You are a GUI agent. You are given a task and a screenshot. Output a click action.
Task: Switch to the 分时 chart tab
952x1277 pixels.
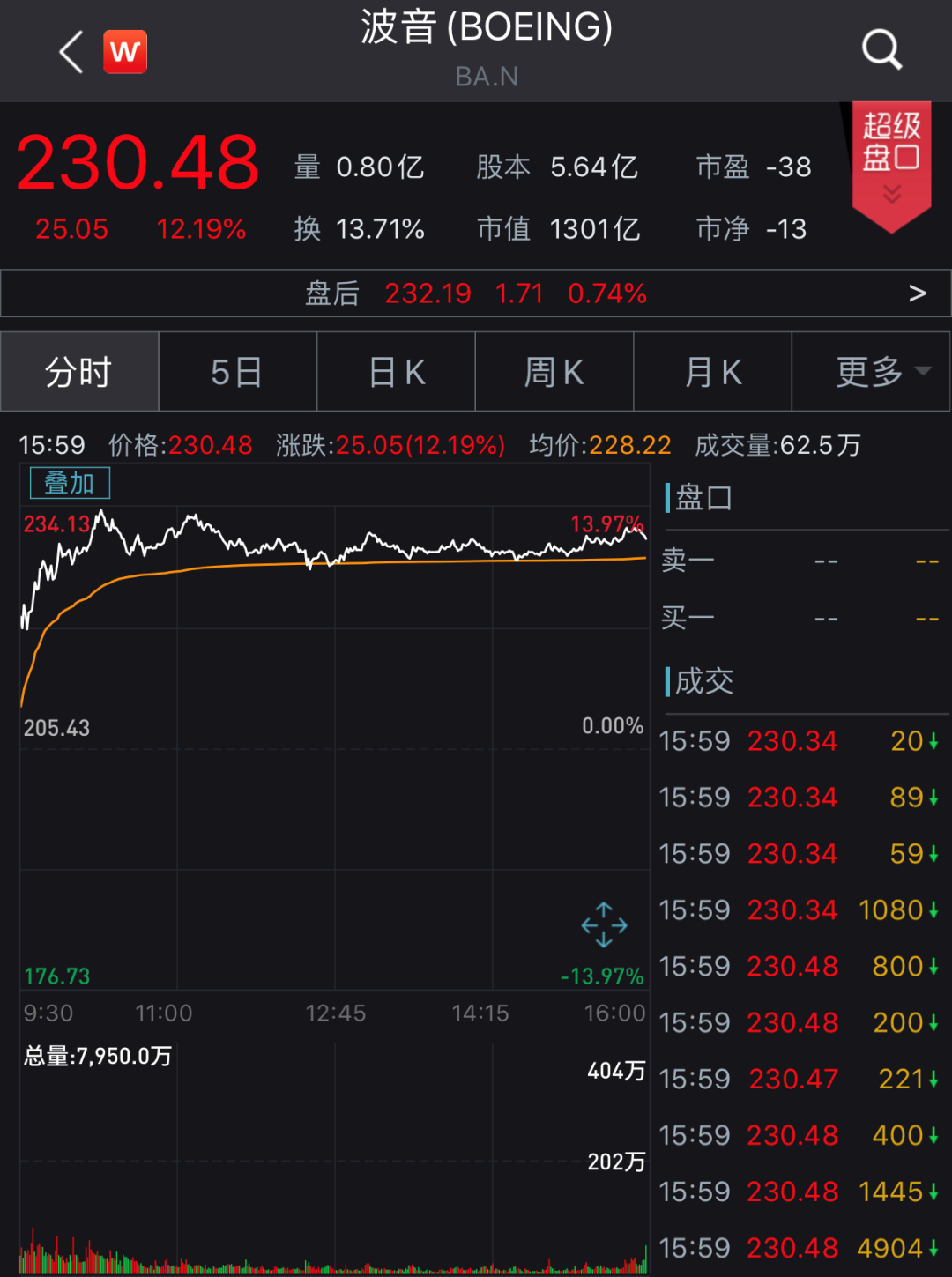(x=79, y=372)
